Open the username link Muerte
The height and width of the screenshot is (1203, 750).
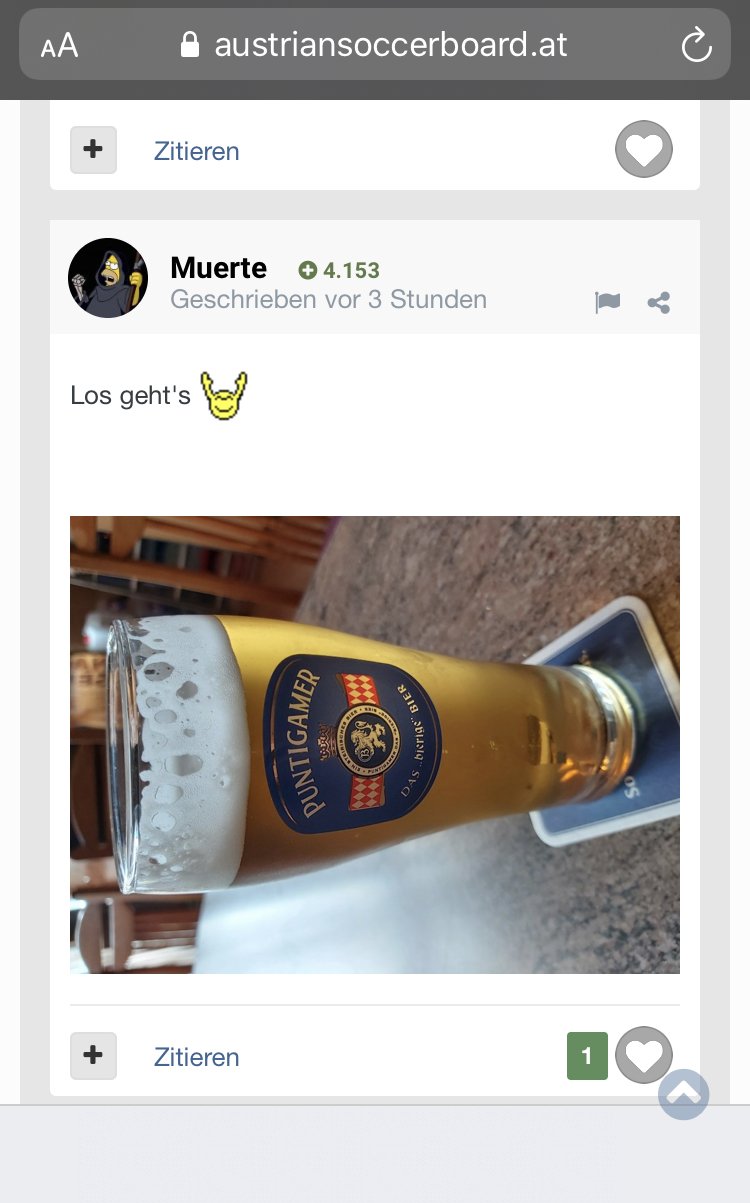(x=218, y=268)
